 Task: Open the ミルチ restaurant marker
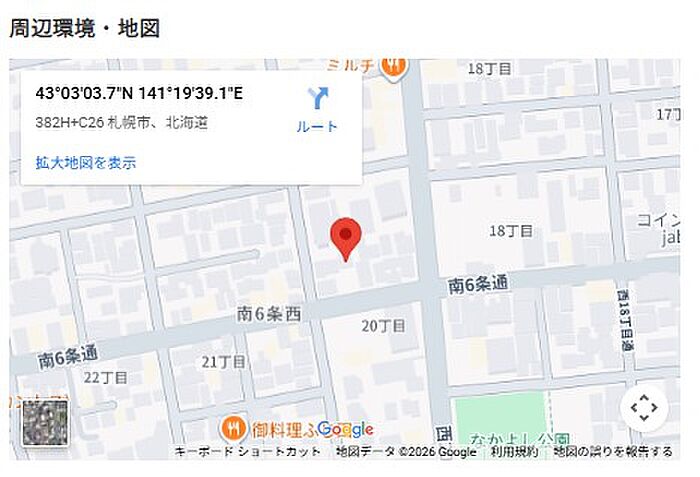click(394, 68)
